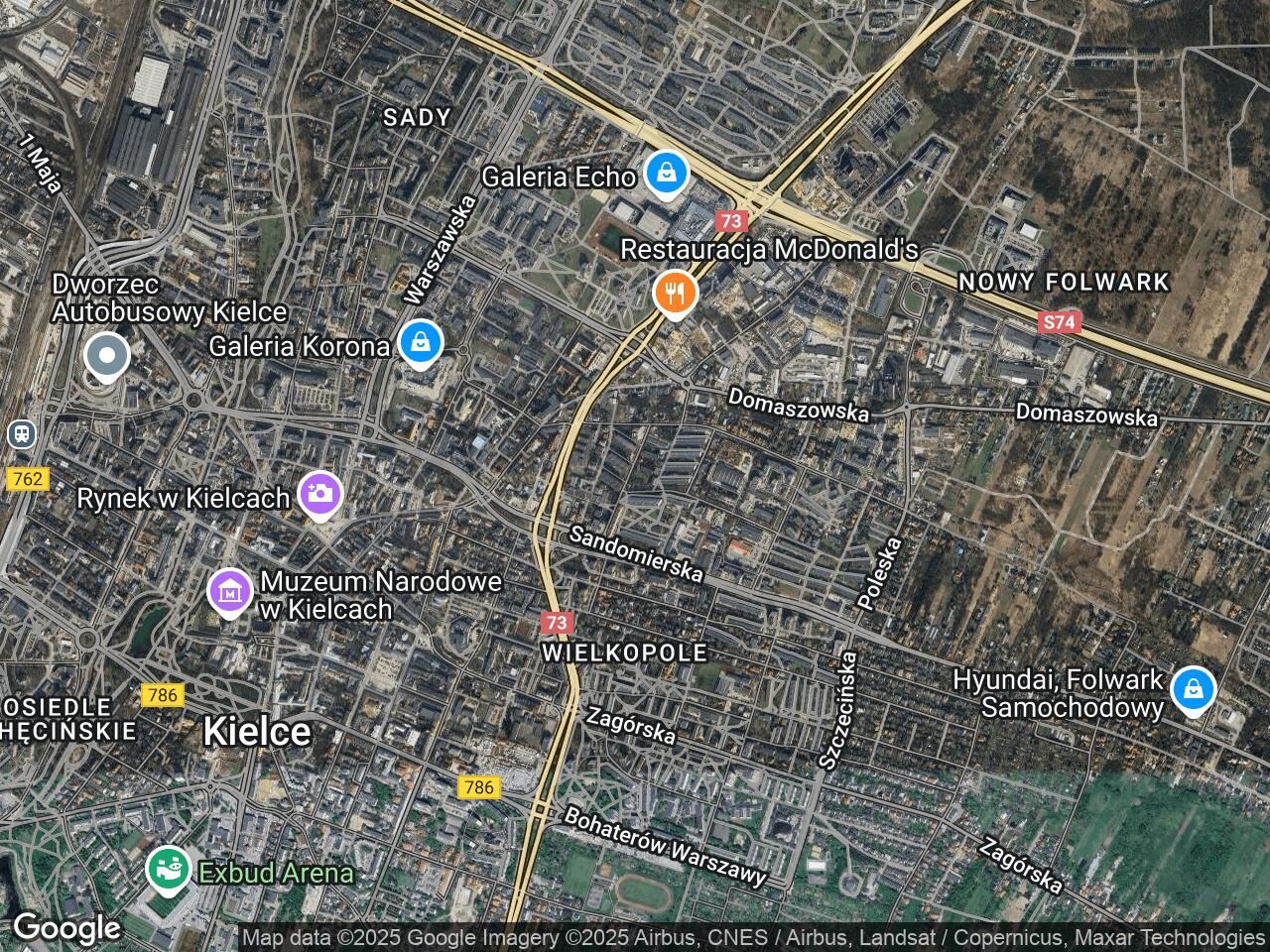Viewport: 1270px width, 952px height.
Task: Open the Galeria Echo shopping pin
Action: click(668, 174)
